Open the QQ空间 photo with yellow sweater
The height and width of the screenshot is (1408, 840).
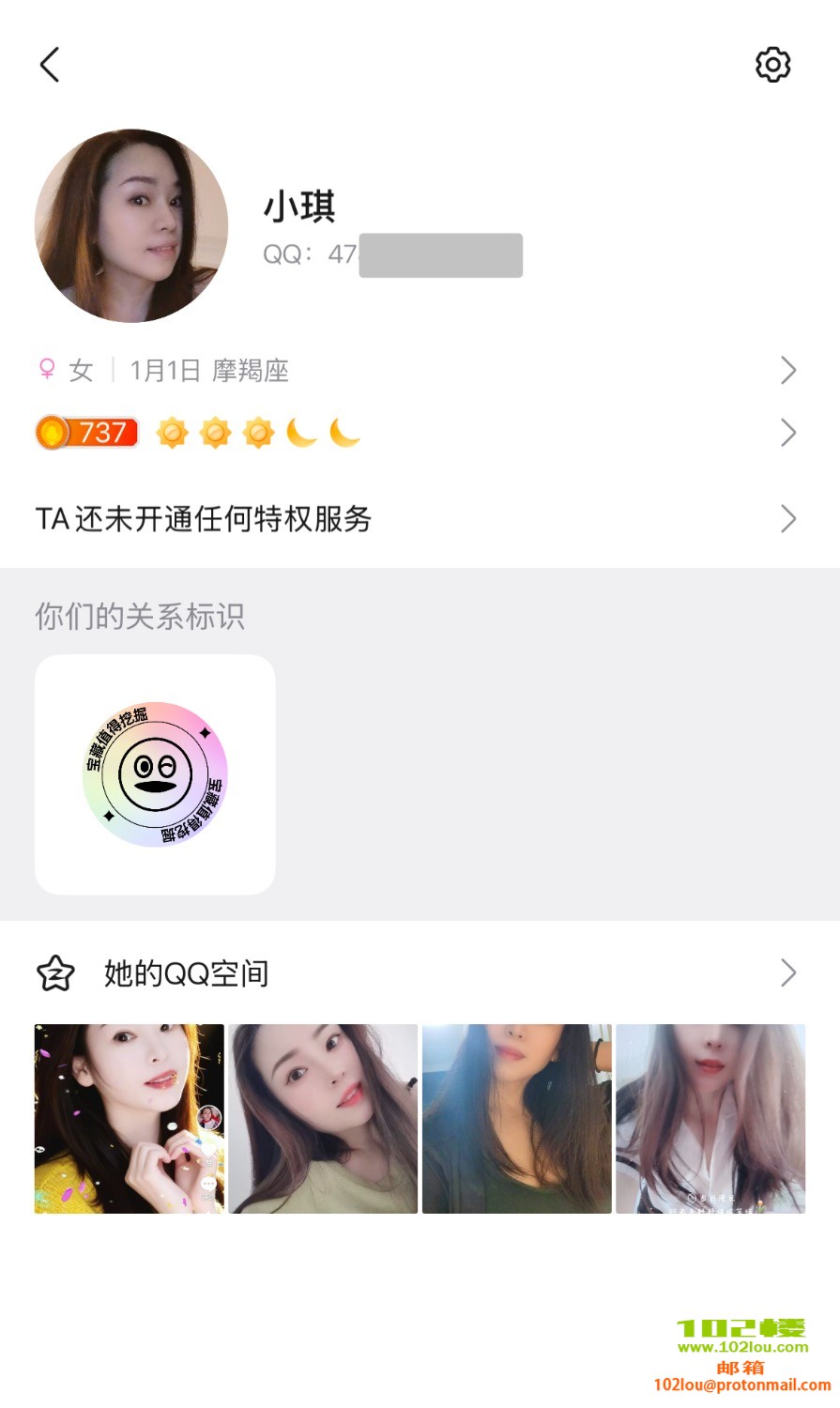point(130,1119)
